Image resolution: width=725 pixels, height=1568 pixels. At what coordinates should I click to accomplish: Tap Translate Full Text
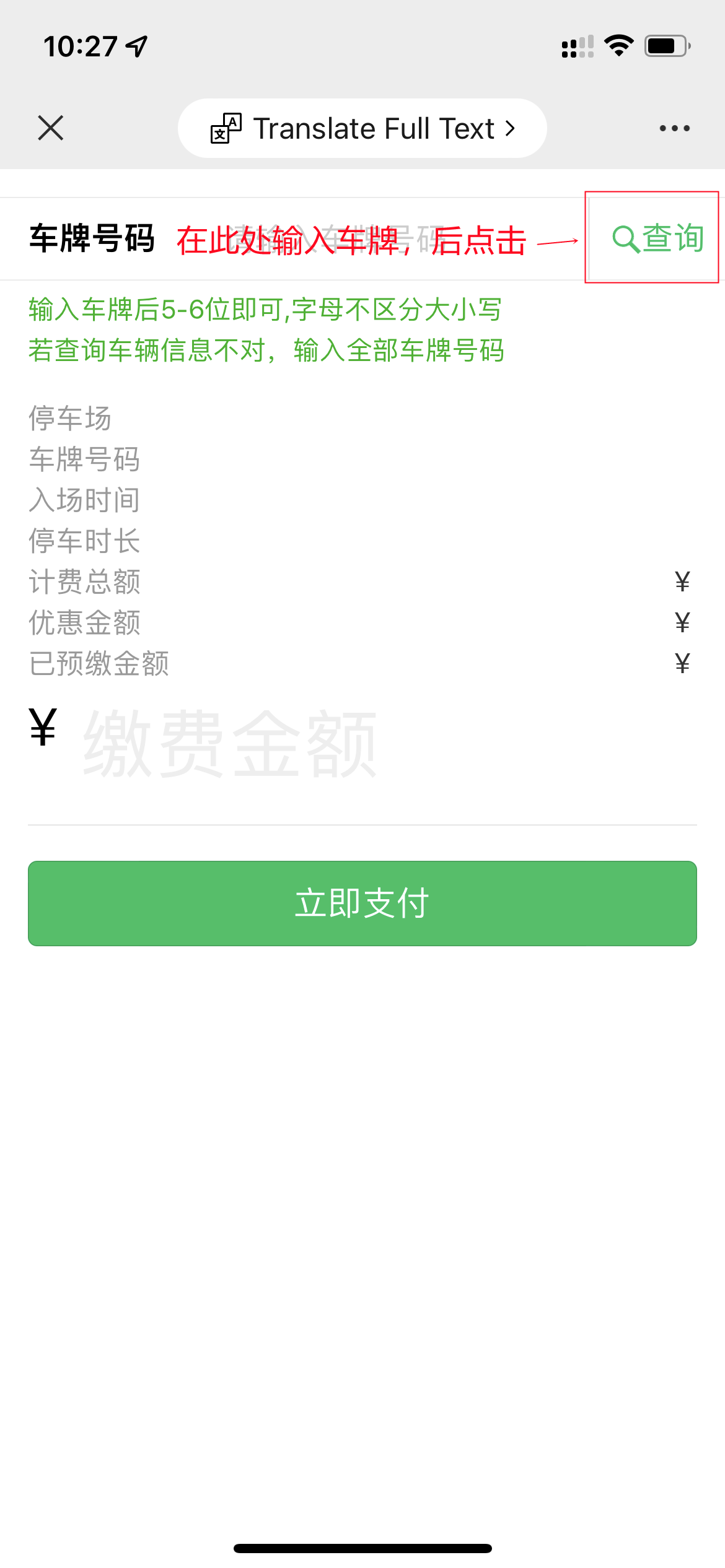362,128
